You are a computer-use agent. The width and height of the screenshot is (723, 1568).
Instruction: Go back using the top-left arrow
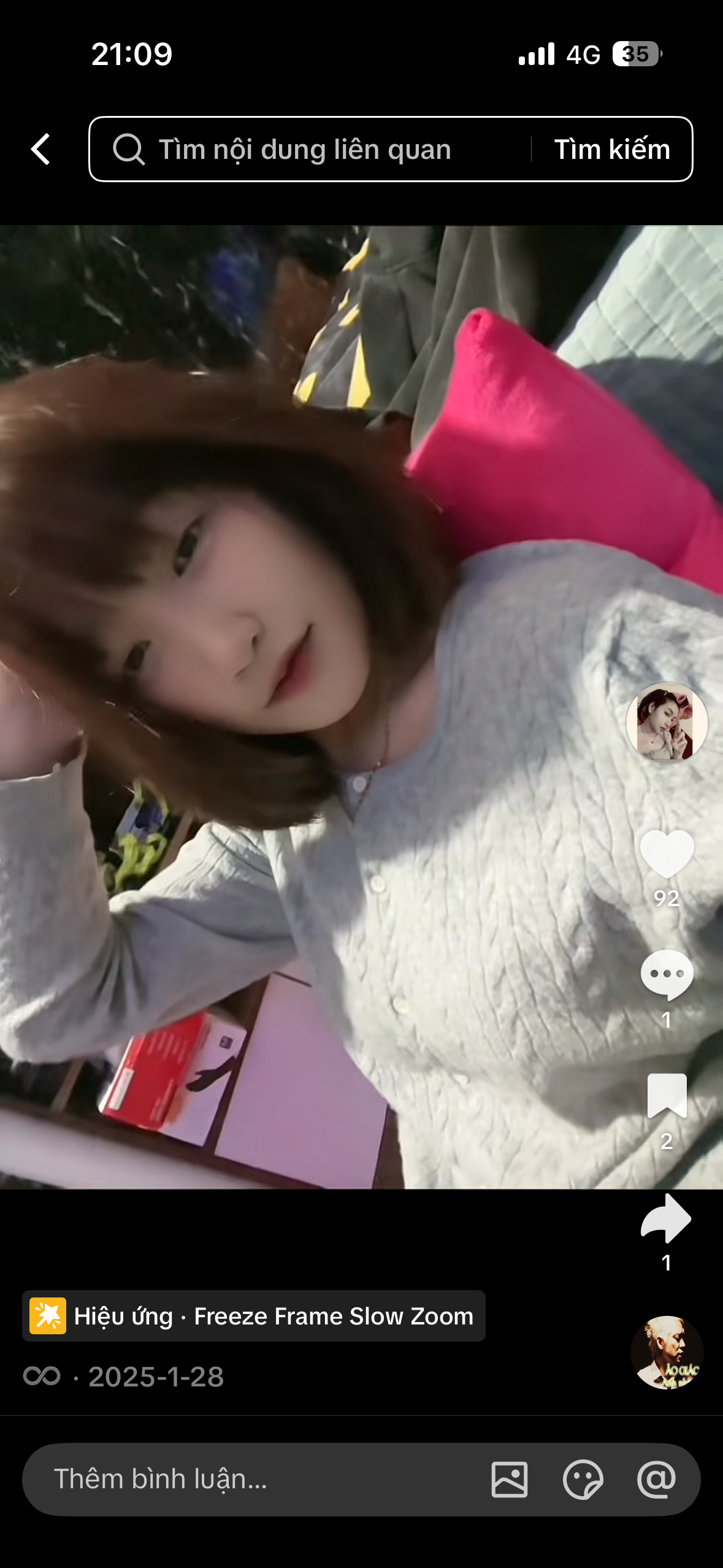(40, 149)
